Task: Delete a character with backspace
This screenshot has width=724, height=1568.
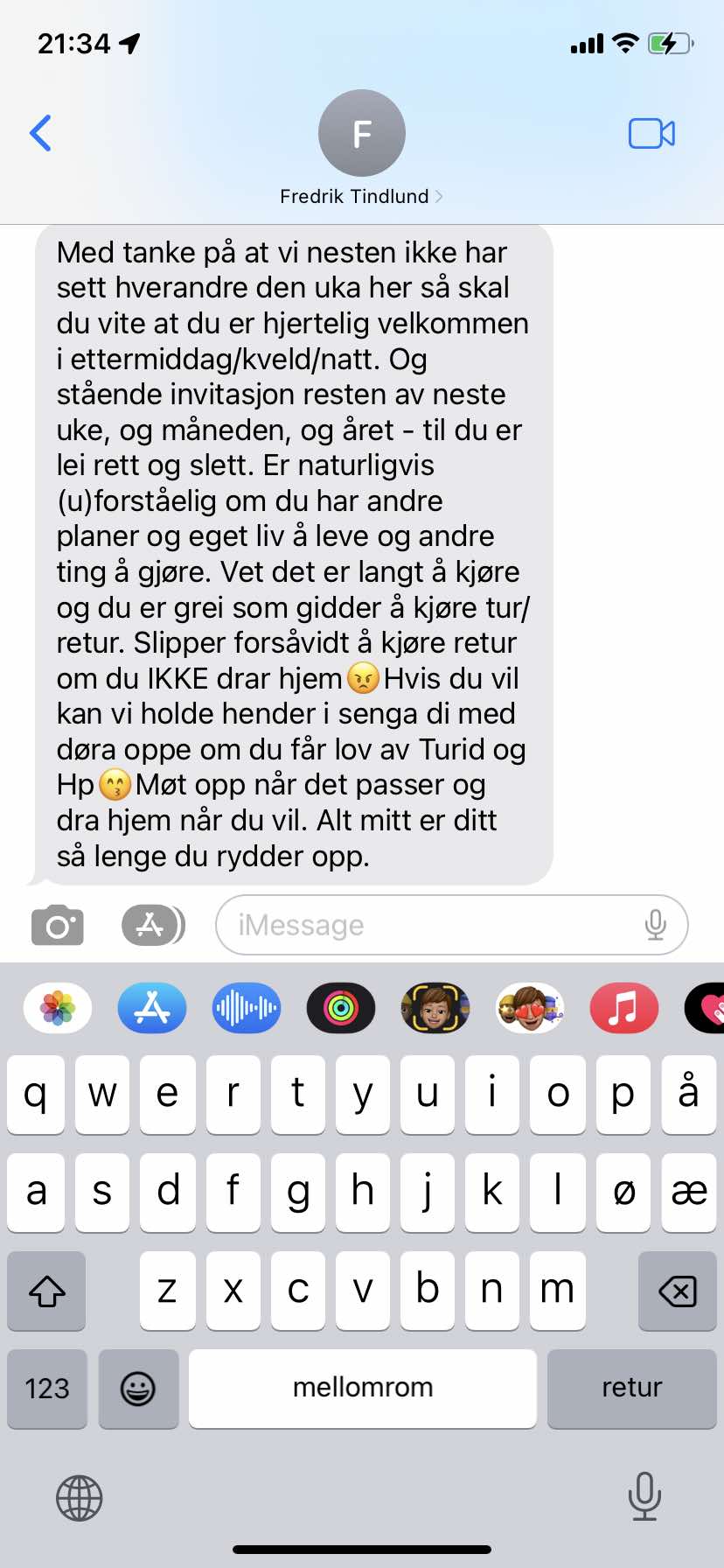Action: (677, 1291)
